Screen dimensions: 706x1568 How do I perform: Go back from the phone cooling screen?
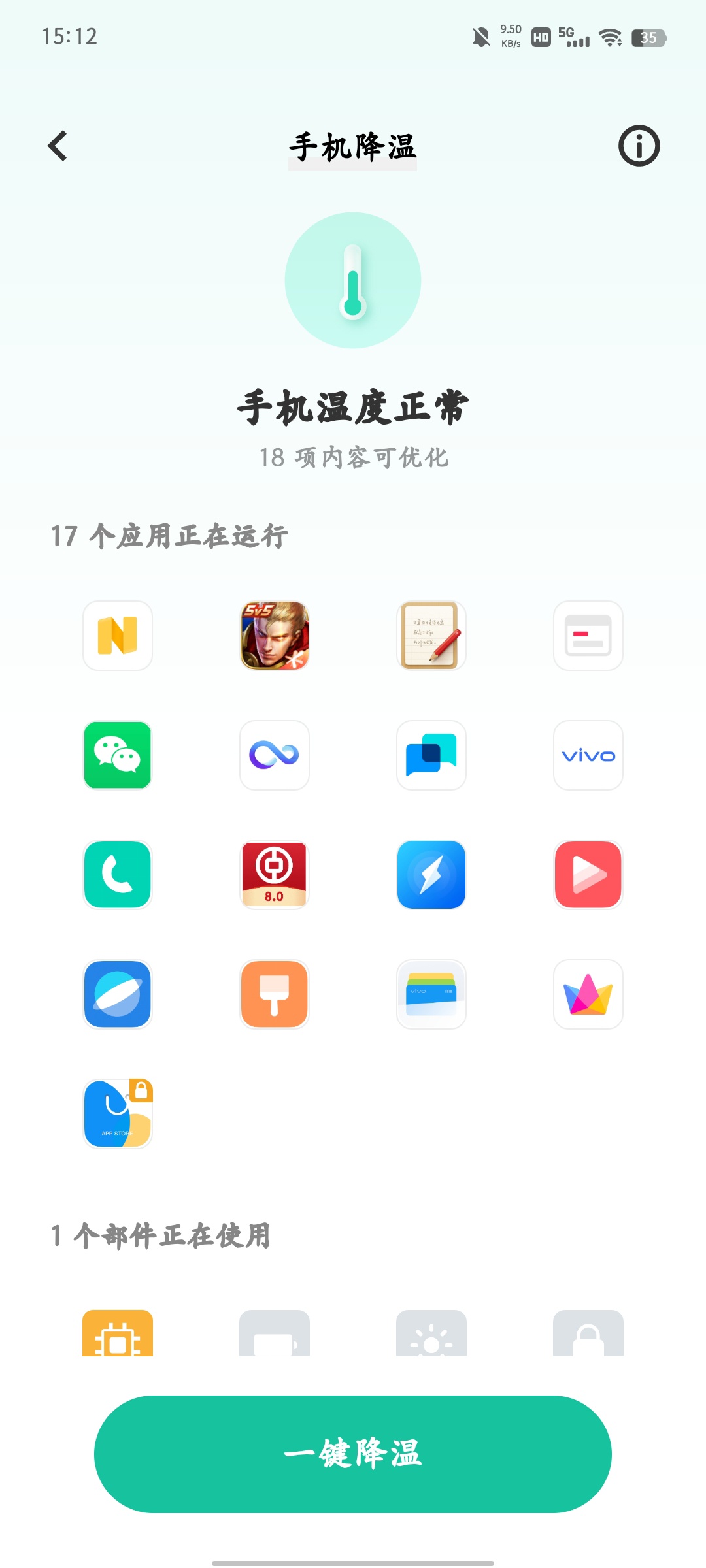pos(58,146)
